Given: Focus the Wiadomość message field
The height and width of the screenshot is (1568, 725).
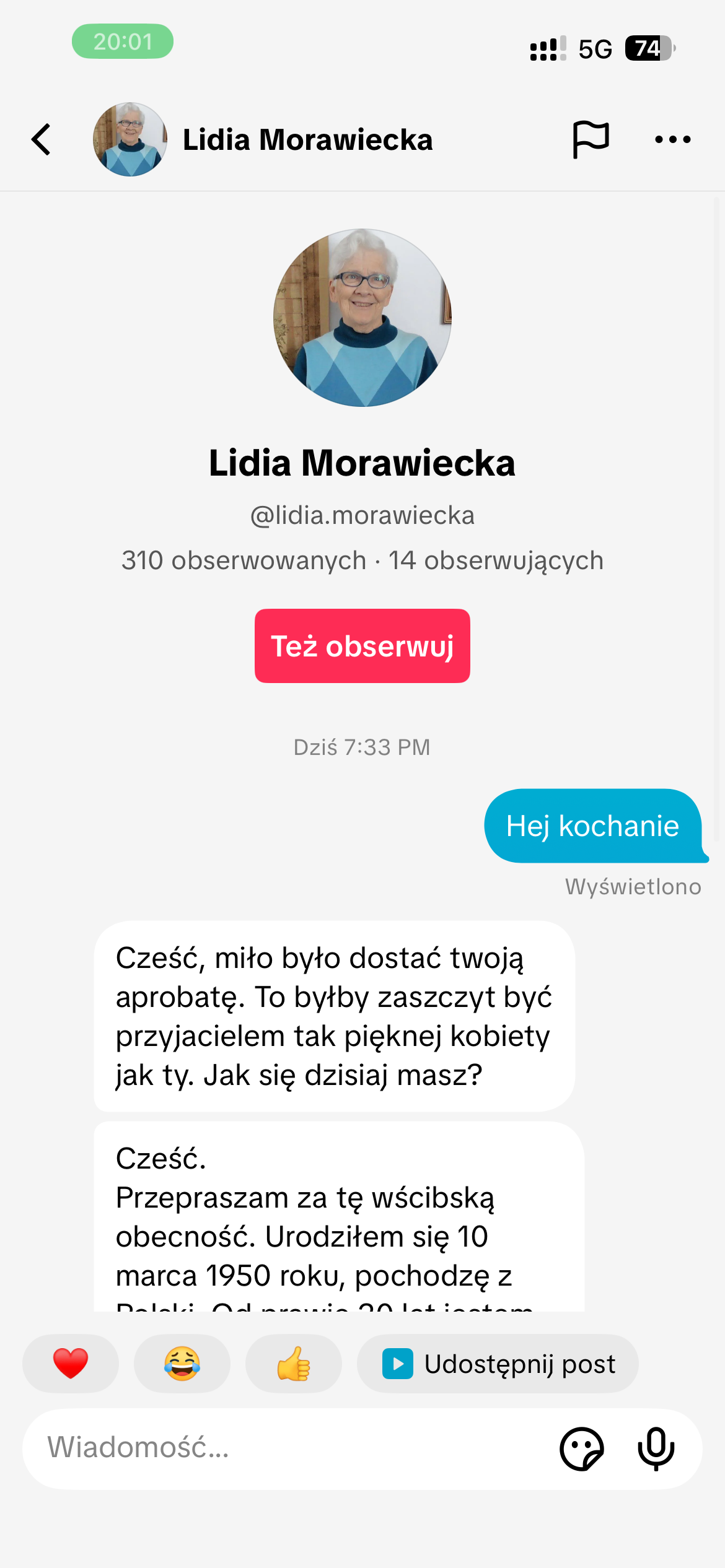Looking at the screenshot, I should (279, 1448).
